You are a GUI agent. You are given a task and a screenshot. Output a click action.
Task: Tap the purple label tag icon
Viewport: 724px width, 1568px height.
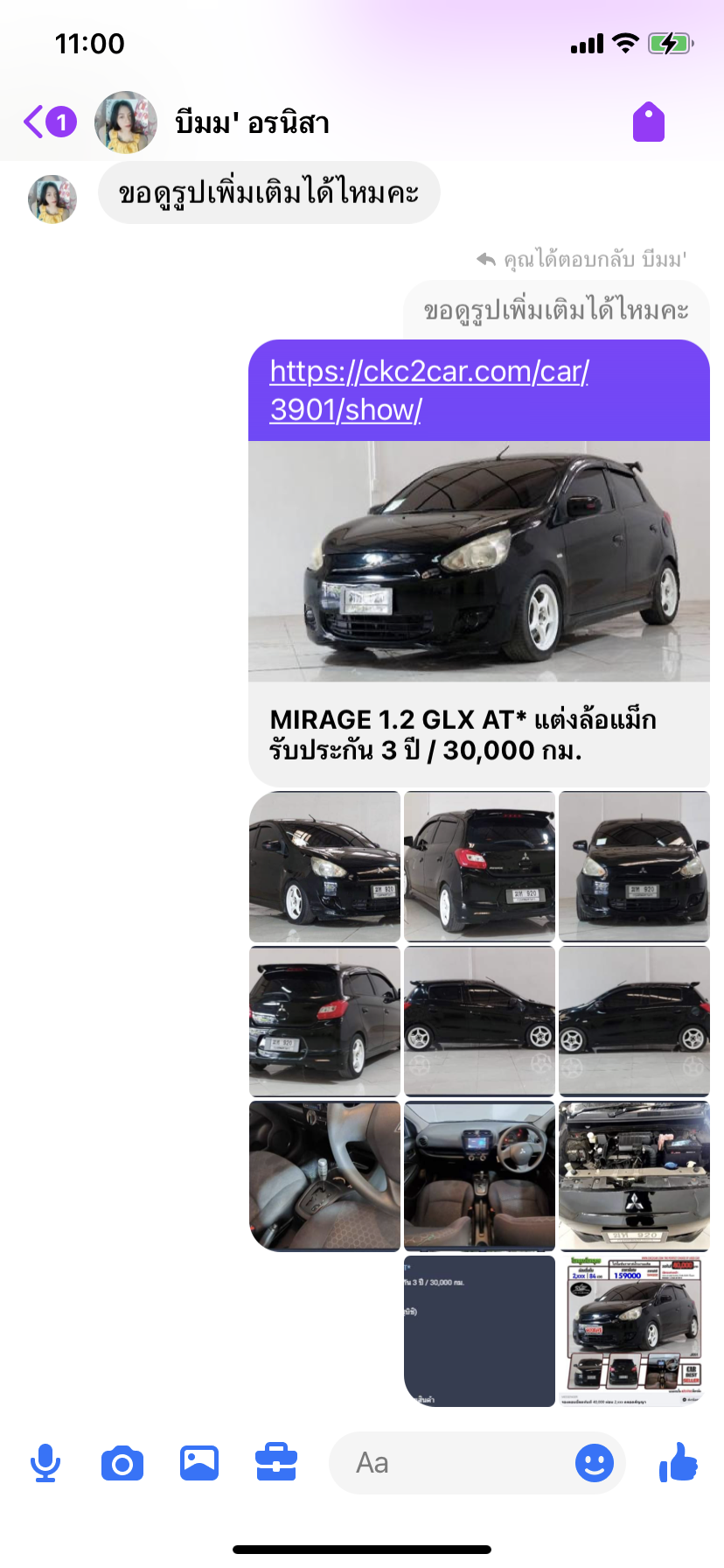pos(649,122)
